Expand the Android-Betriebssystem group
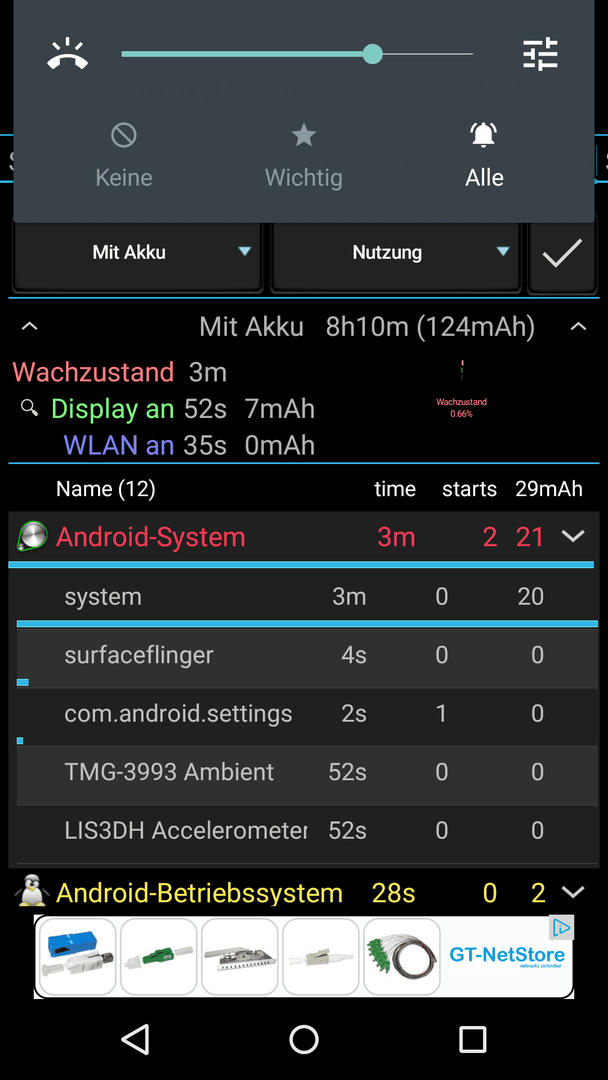608x1080 pixels. tap(573, 892)
